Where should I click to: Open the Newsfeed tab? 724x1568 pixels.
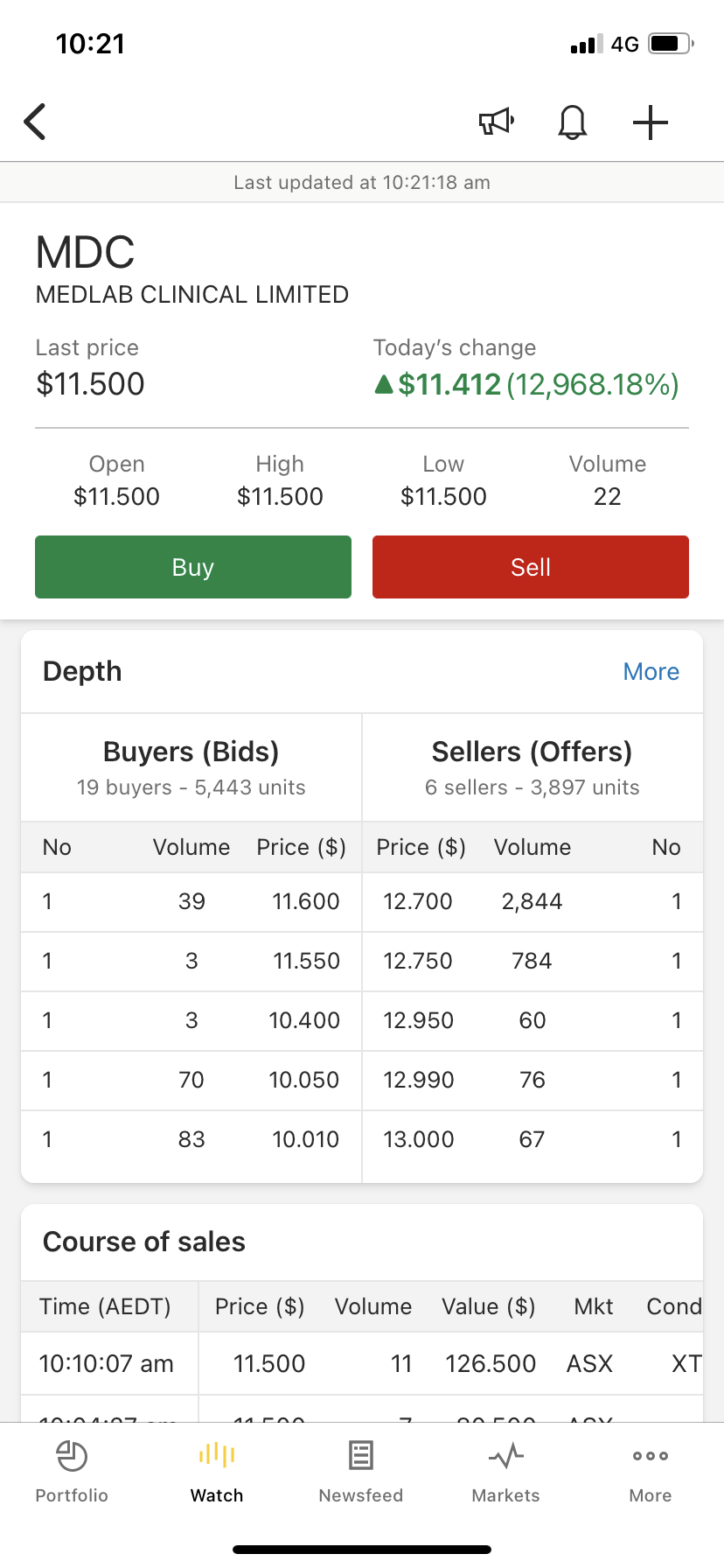(361, 1473)
